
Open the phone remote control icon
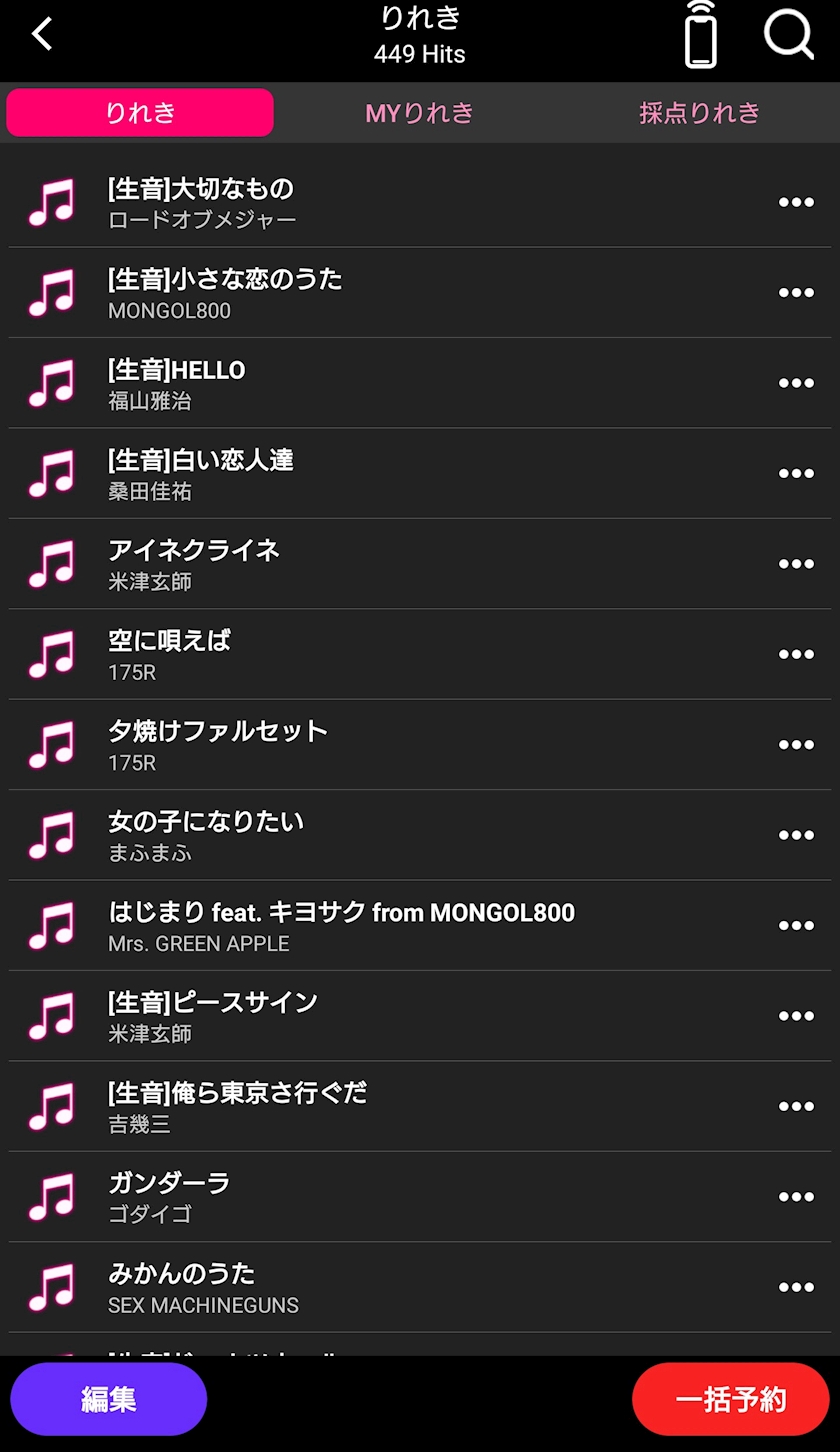point(701,36)
